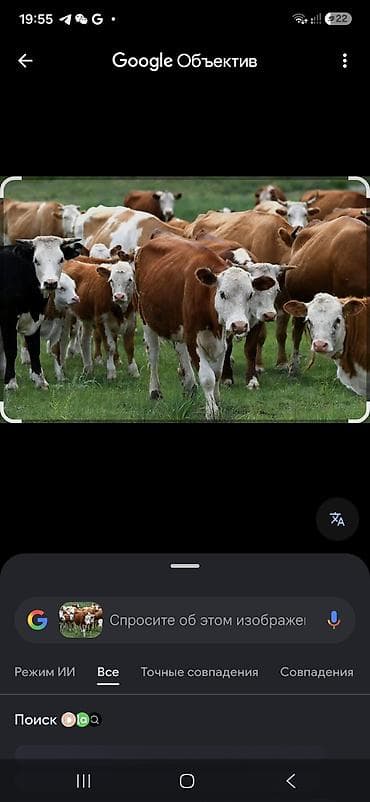Switch to the Режим ИИ tab
The image size is (370, 802).
[45, 672]
